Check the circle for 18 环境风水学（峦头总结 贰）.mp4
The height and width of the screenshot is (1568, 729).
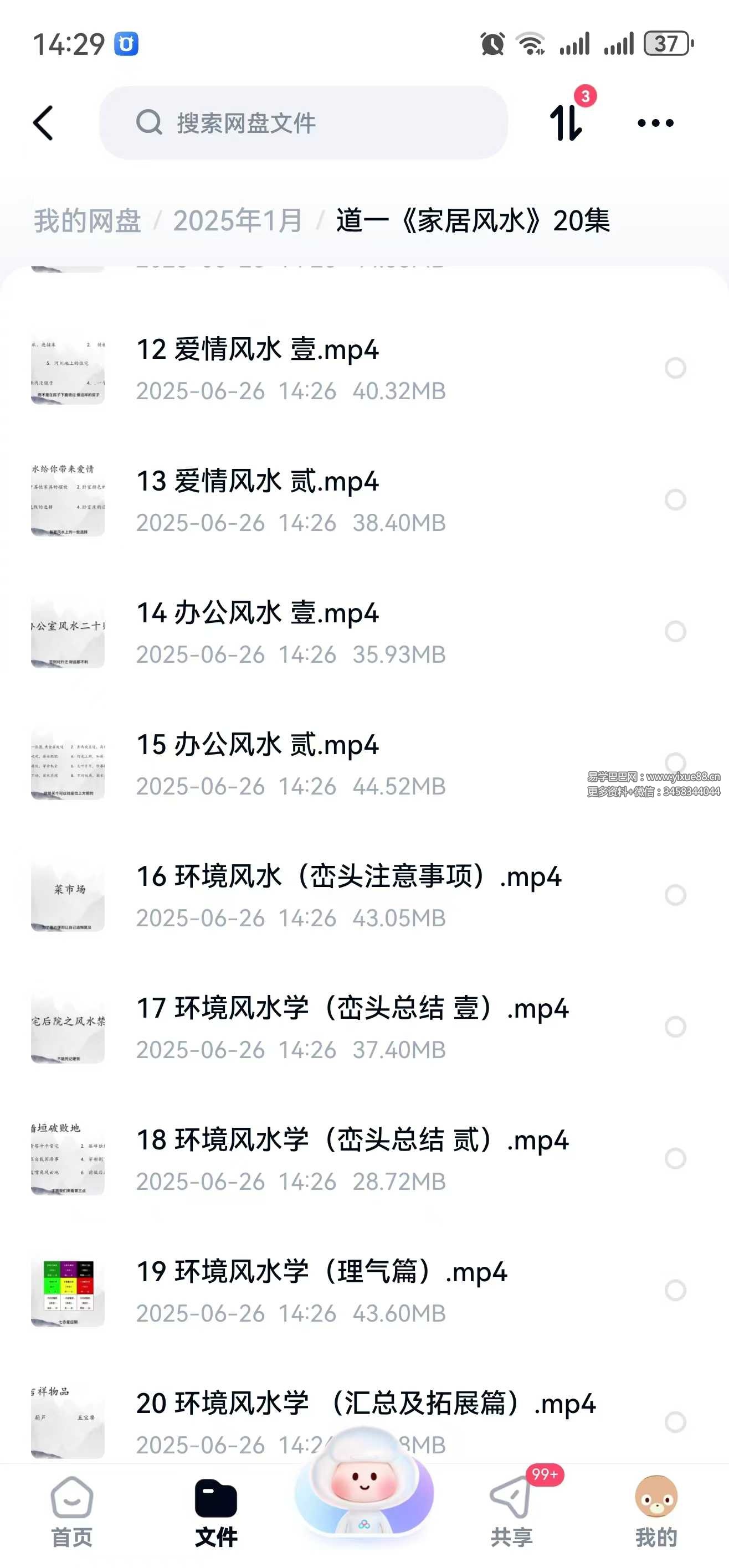(675, 1158)
